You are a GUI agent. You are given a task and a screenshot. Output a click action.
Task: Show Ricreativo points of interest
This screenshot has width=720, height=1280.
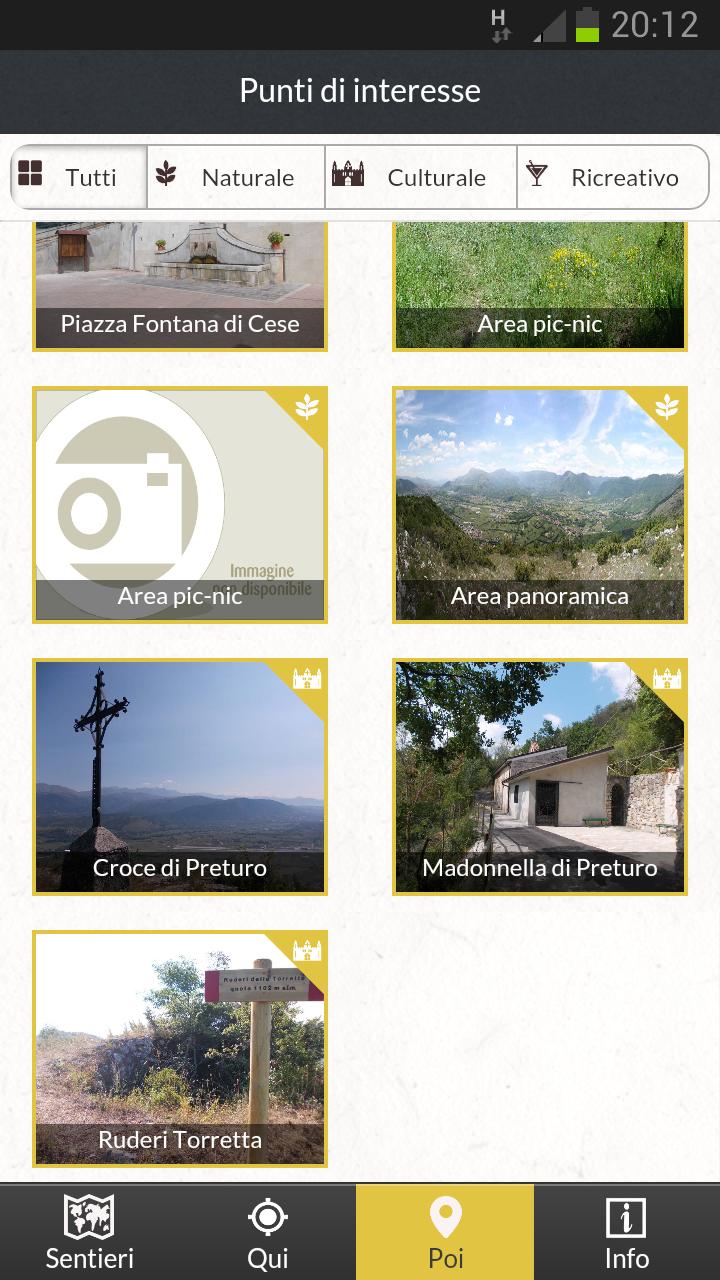(x=612, y=177)
